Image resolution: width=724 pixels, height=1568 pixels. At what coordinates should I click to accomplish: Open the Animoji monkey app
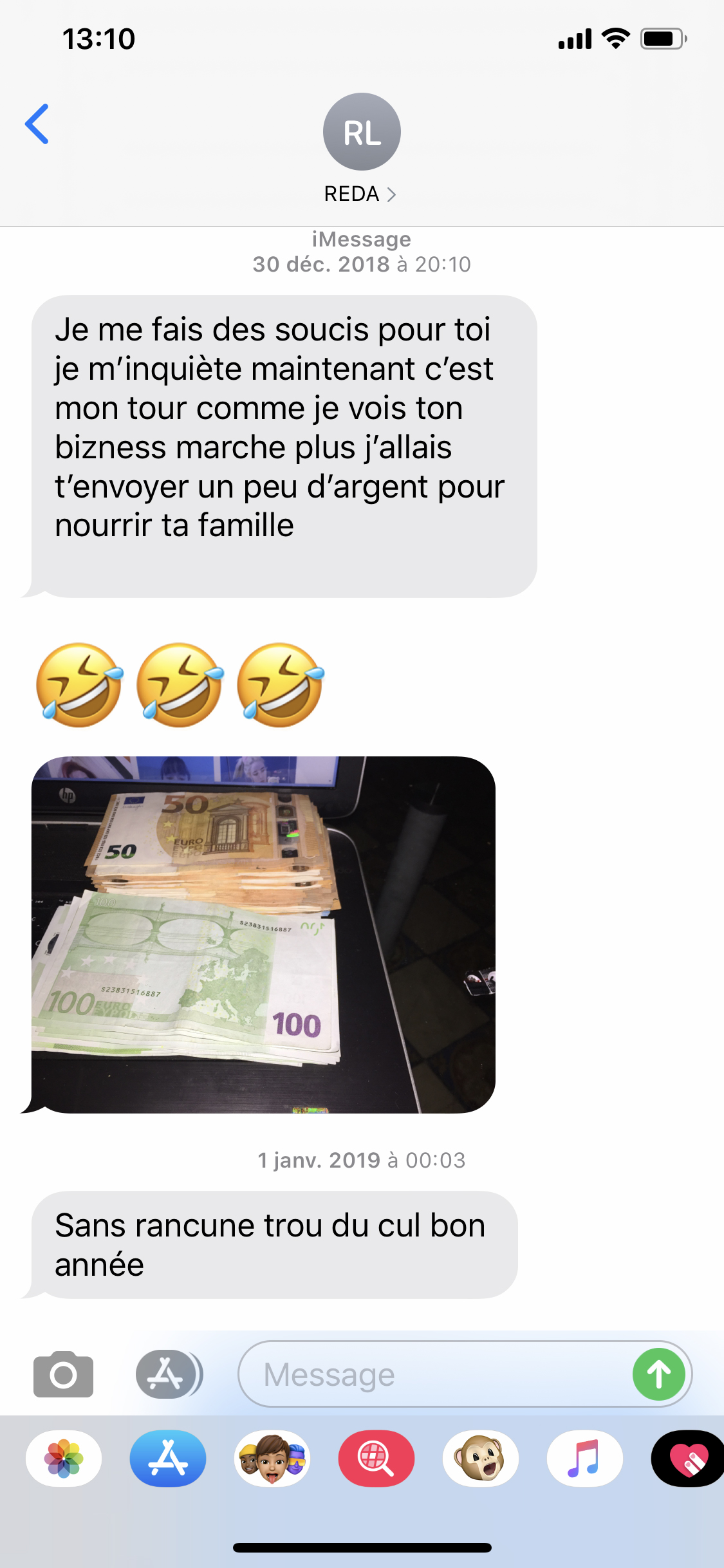point(480,1459)
